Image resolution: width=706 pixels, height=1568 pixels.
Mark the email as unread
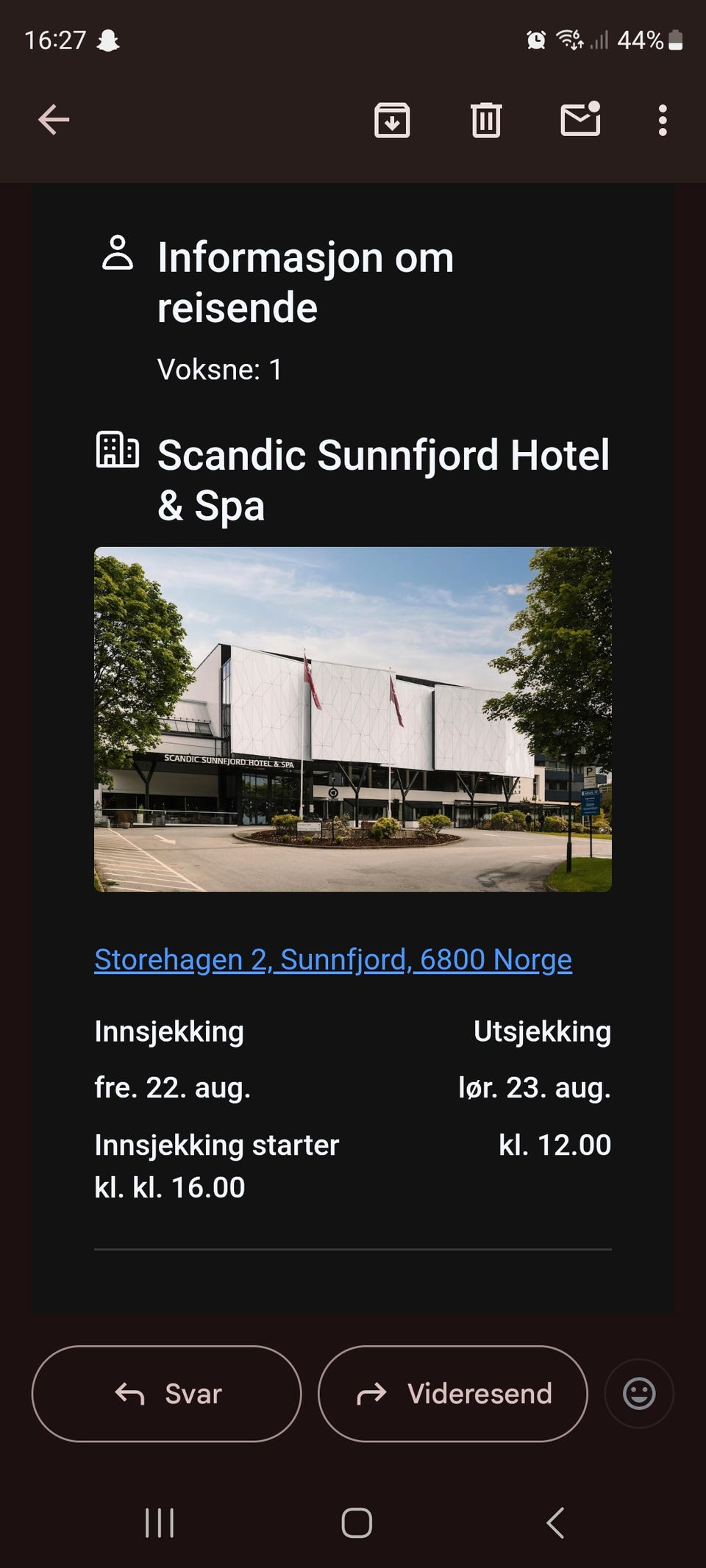point(579,121)
